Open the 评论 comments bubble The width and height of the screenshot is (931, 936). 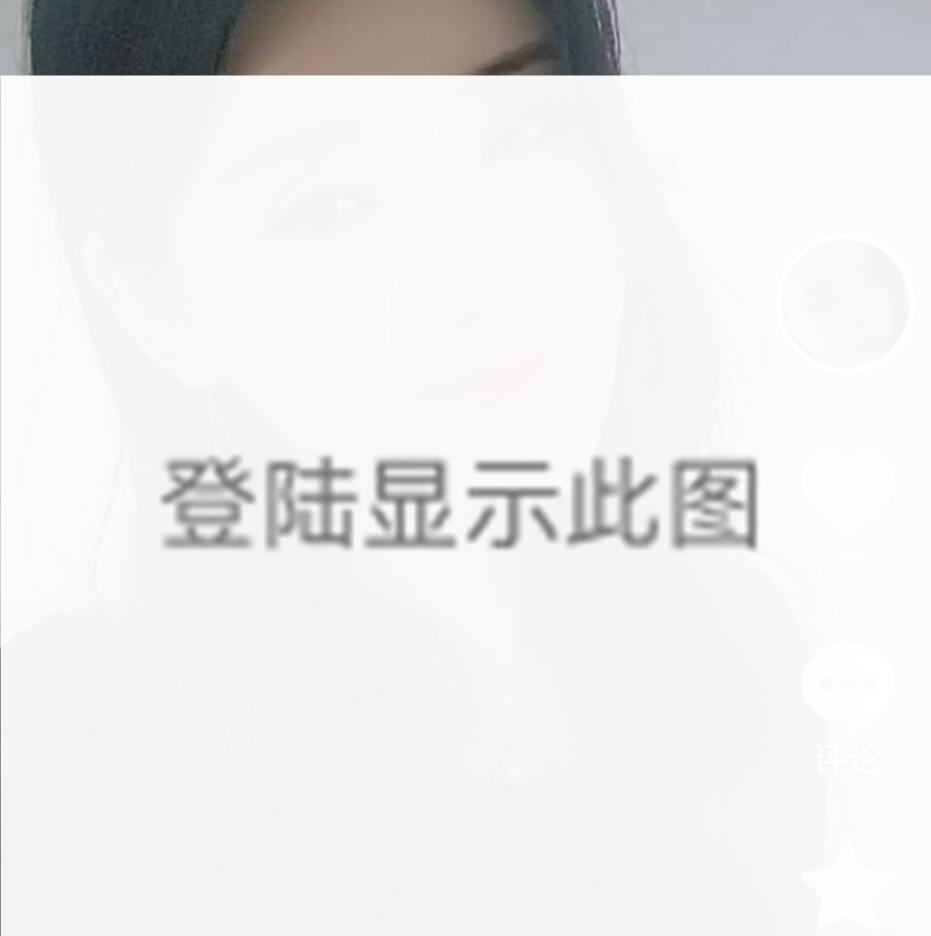coord(847,684)
